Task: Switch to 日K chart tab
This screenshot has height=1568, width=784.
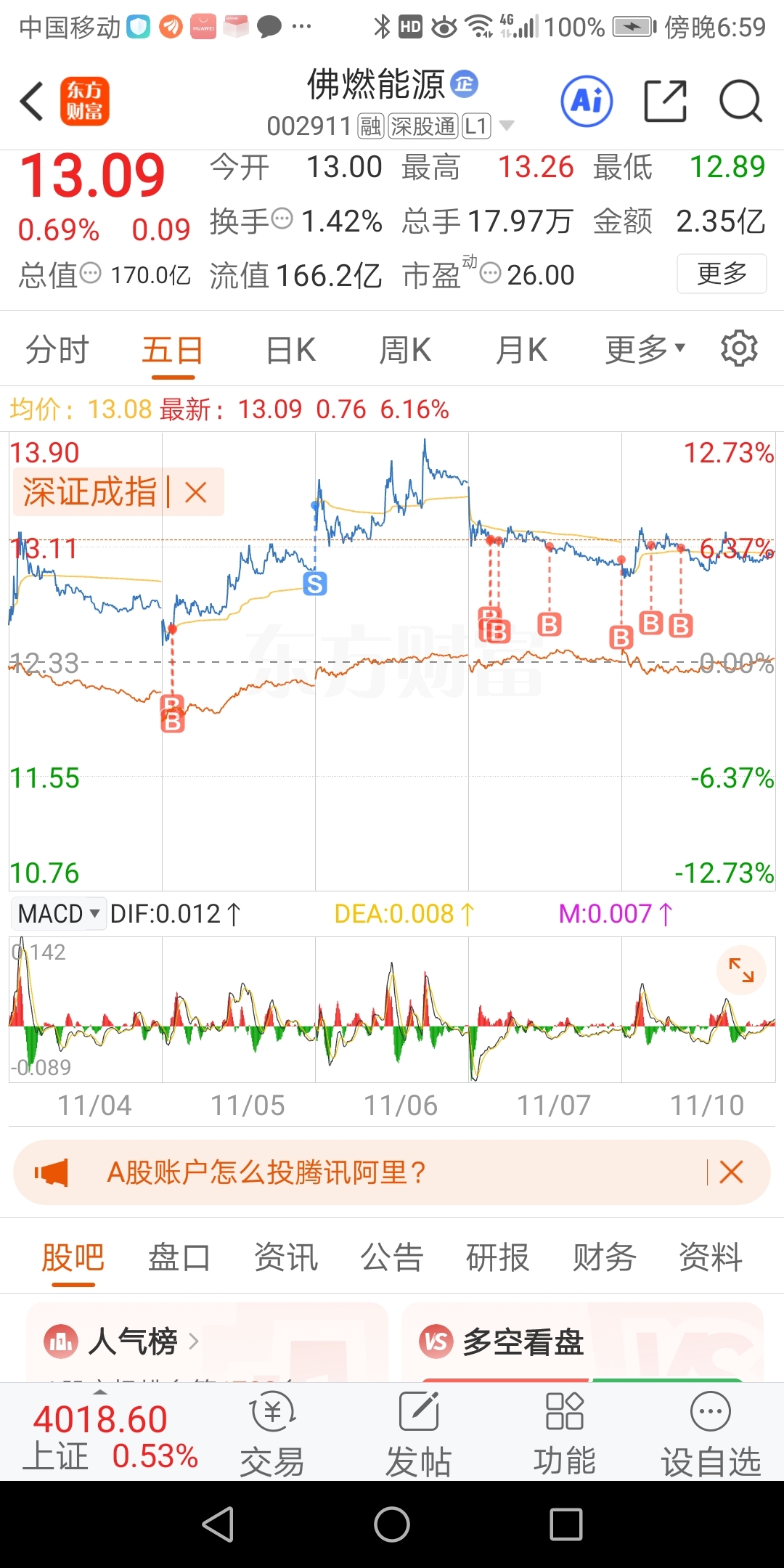Action: click(290, 350)
